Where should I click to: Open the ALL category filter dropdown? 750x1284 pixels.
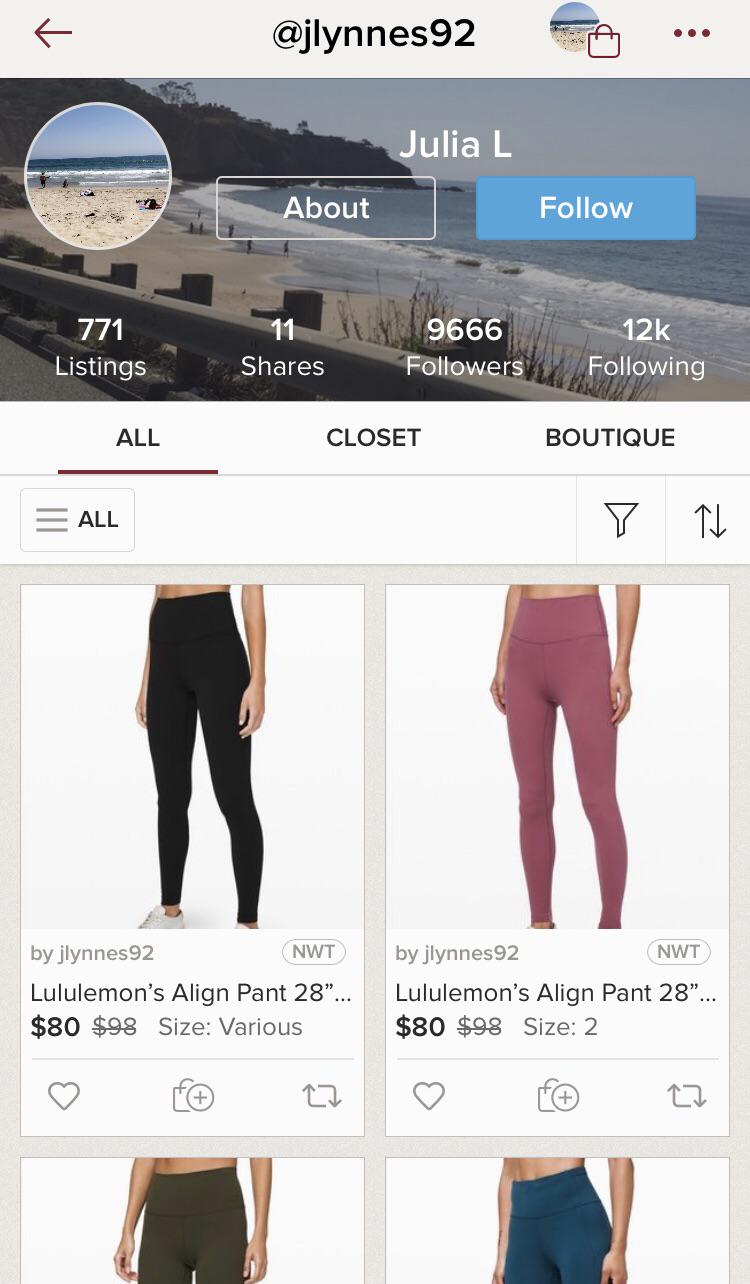pos(77,519)
